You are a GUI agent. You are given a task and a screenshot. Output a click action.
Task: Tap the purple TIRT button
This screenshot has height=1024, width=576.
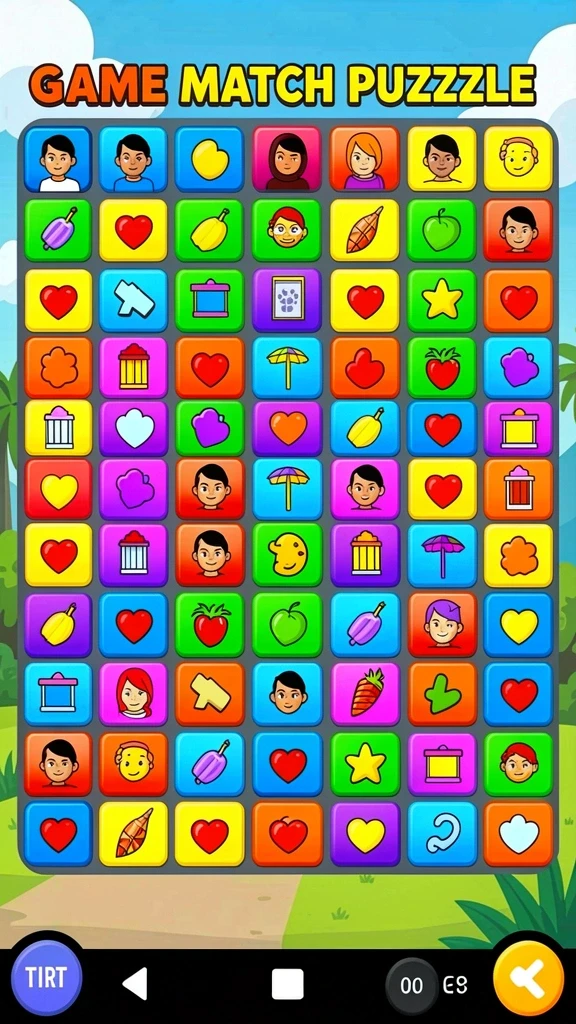coord(46,977)
